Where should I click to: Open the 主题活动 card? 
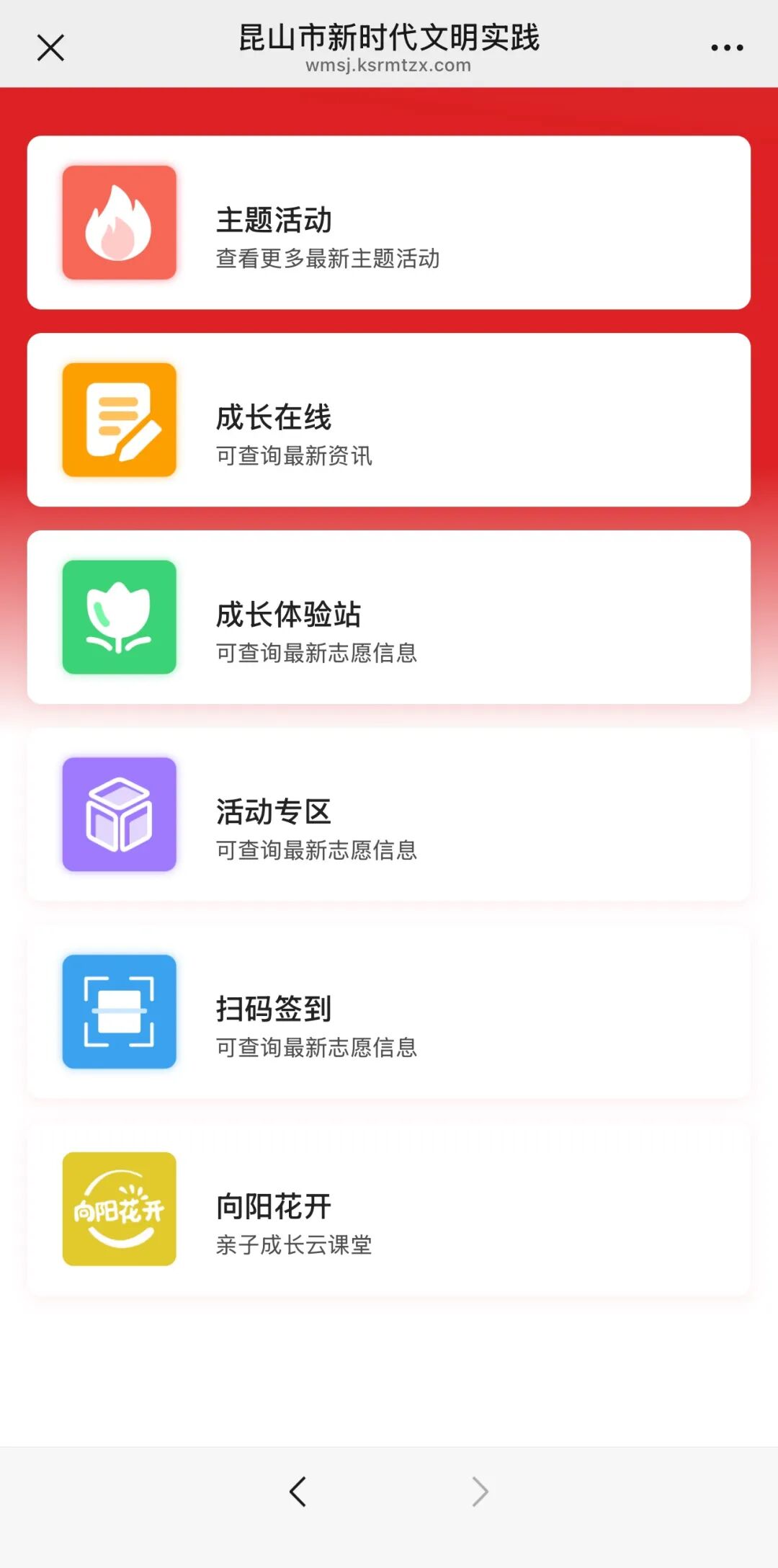tap(389, 223)
